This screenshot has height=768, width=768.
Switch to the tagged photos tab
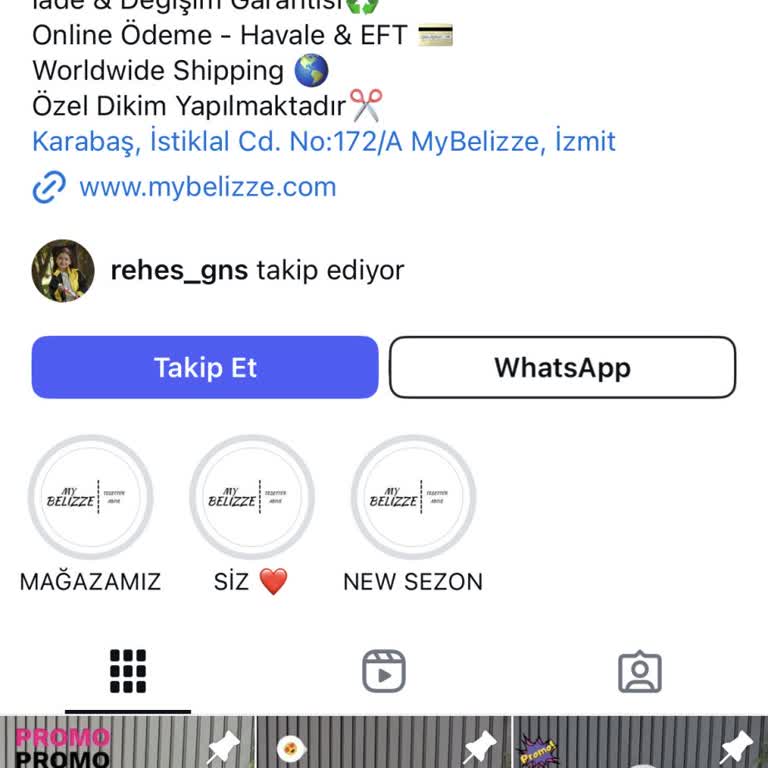(640, 672)
